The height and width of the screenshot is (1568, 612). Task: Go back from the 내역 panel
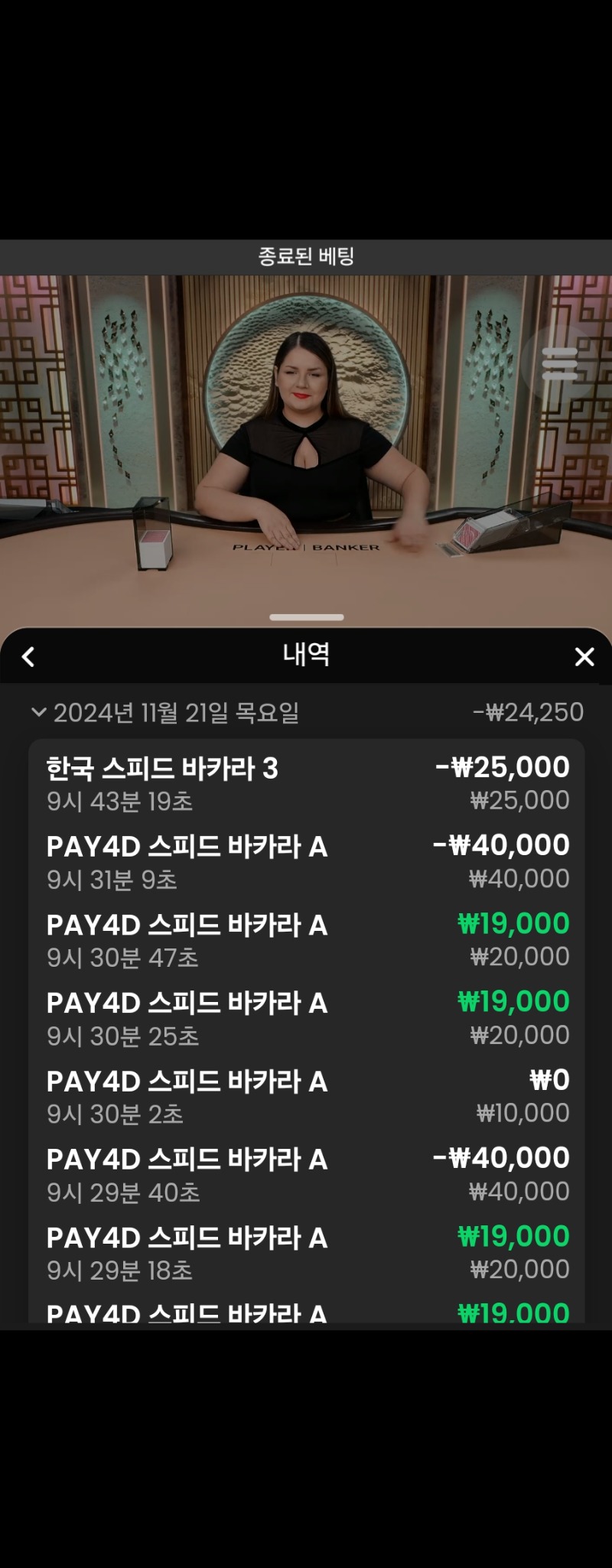pyautogui.click(x=28, y=656)
